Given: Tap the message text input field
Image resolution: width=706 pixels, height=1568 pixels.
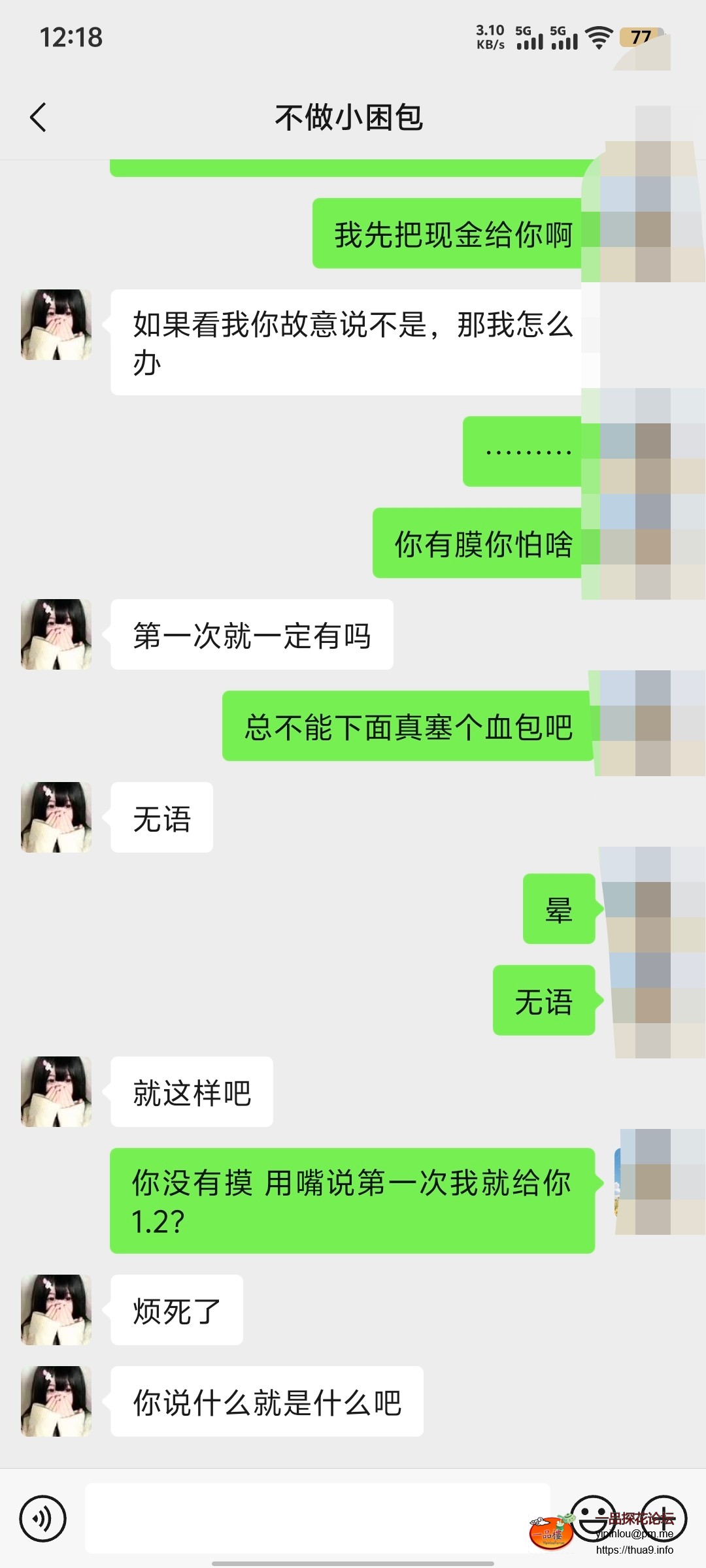Looking at the screenshot, I should (317, 1518).
